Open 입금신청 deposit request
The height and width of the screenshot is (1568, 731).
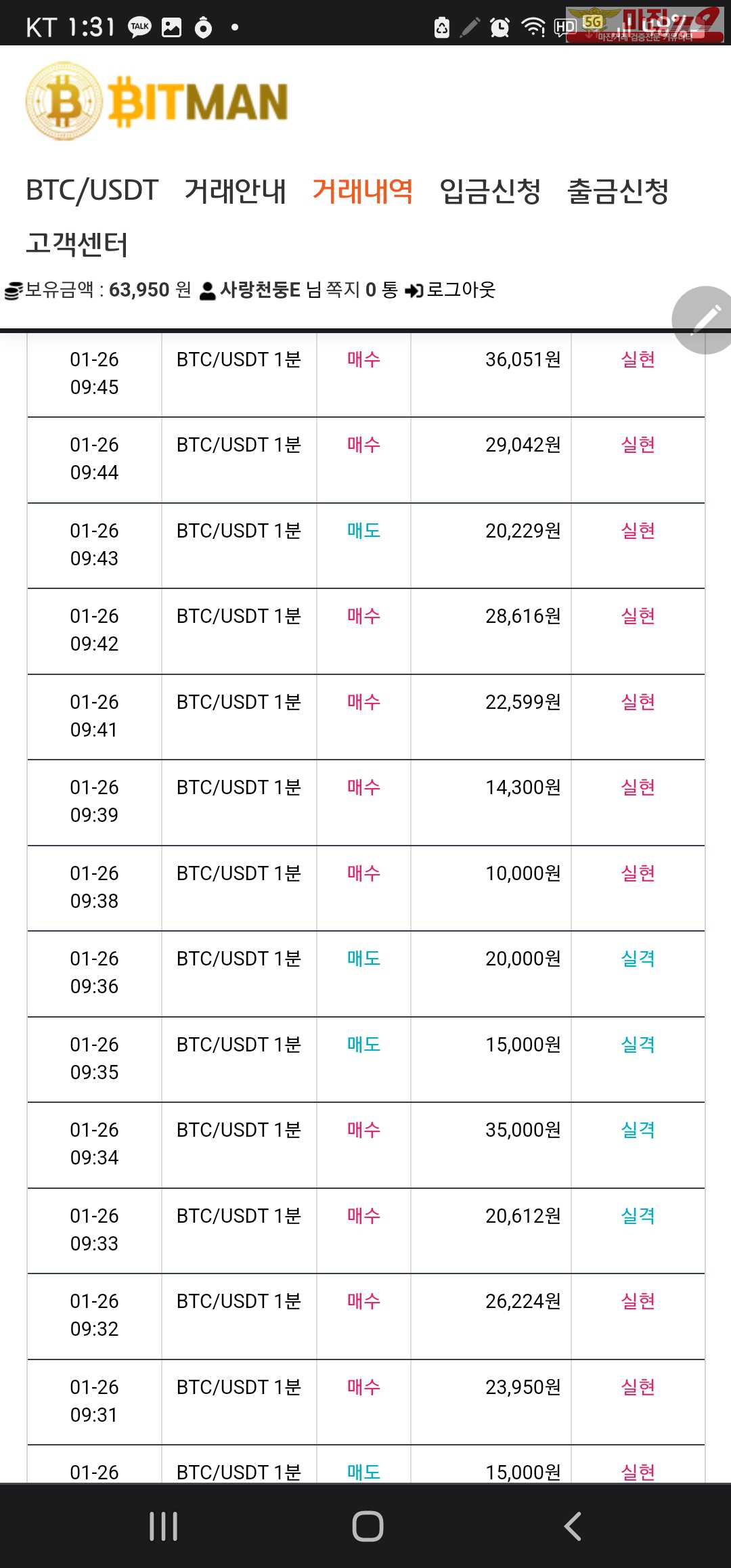pos(490,191)
